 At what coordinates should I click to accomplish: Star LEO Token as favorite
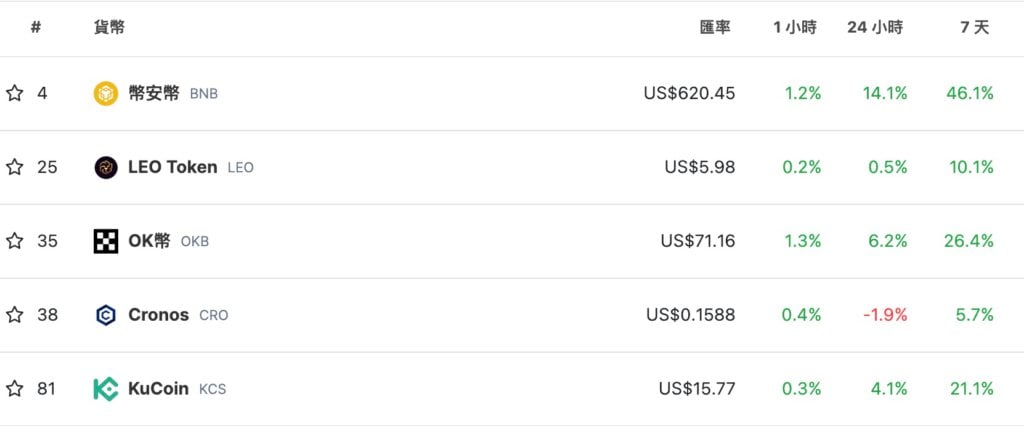pyautogui.click(x=15, y=167)
